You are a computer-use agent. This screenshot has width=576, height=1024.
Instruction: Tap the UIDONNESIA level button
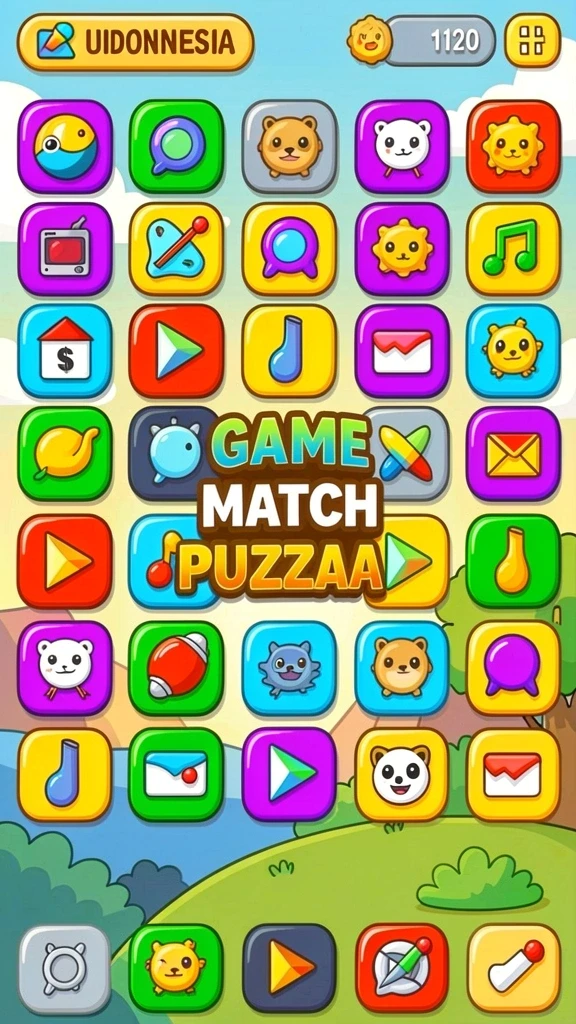tap(135, 42)
